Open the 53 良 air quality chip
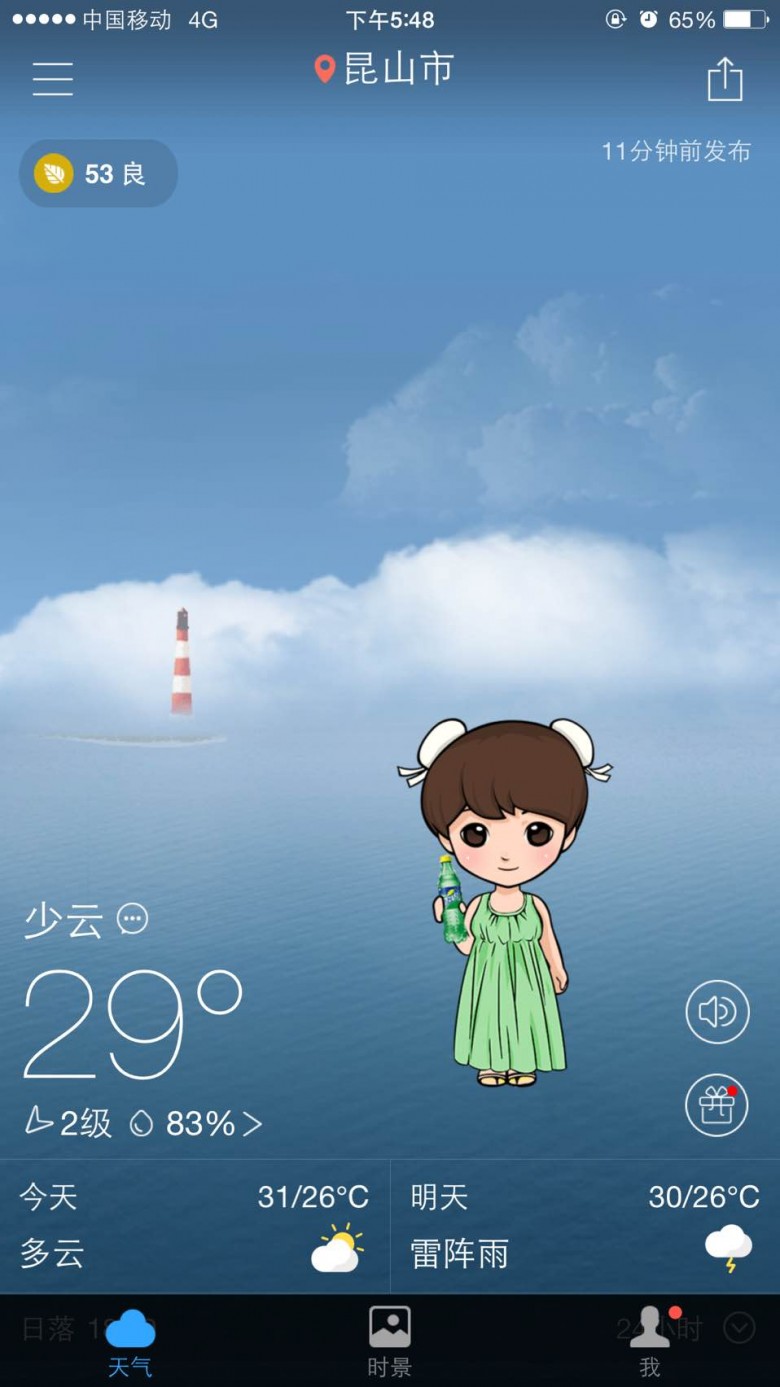Viewport: 780px width, 1387px height. tap(99, 174)
